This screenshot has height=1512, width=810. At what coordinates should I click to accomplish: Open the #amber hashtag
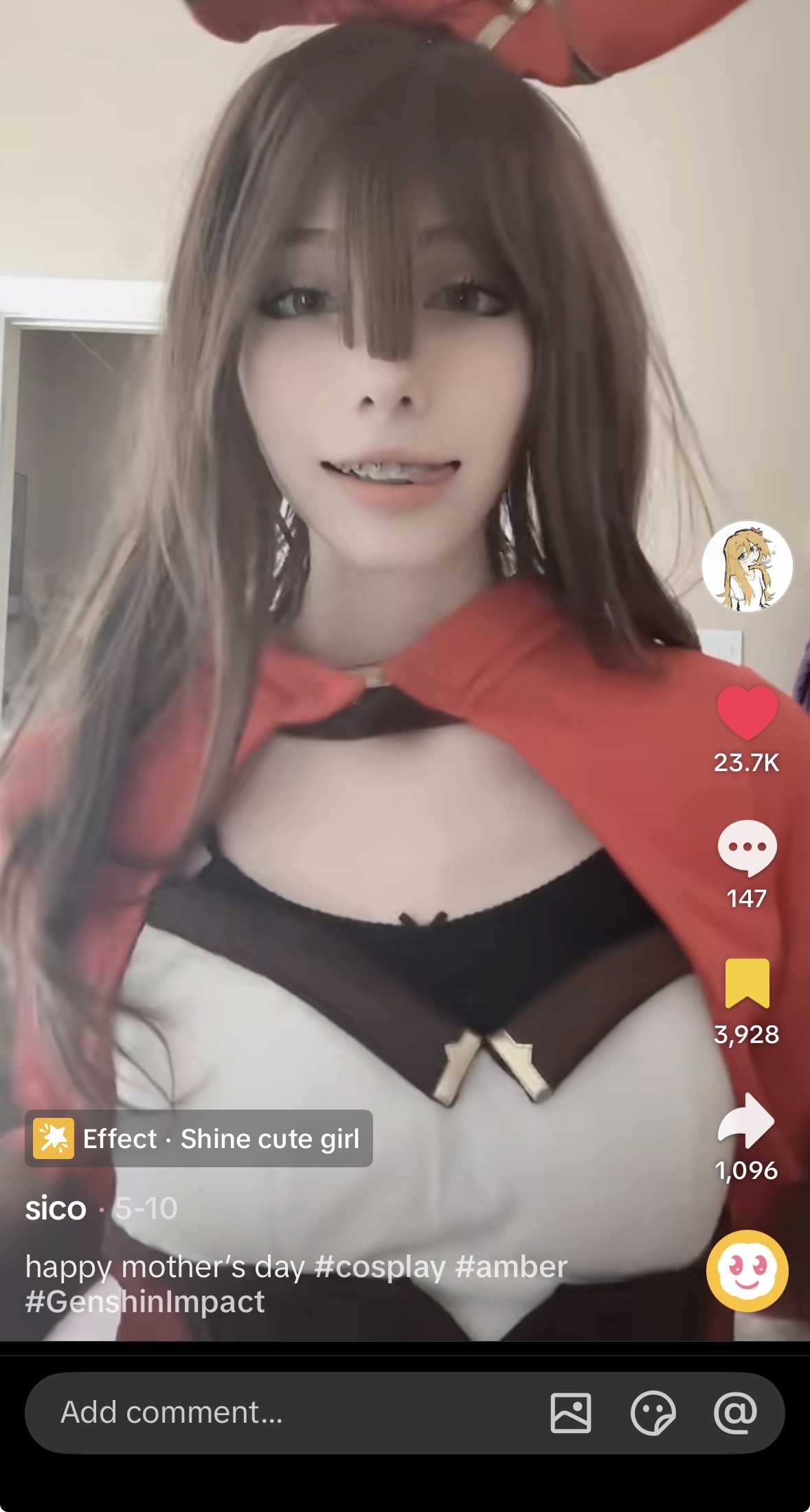click(x=511, y=1266)
